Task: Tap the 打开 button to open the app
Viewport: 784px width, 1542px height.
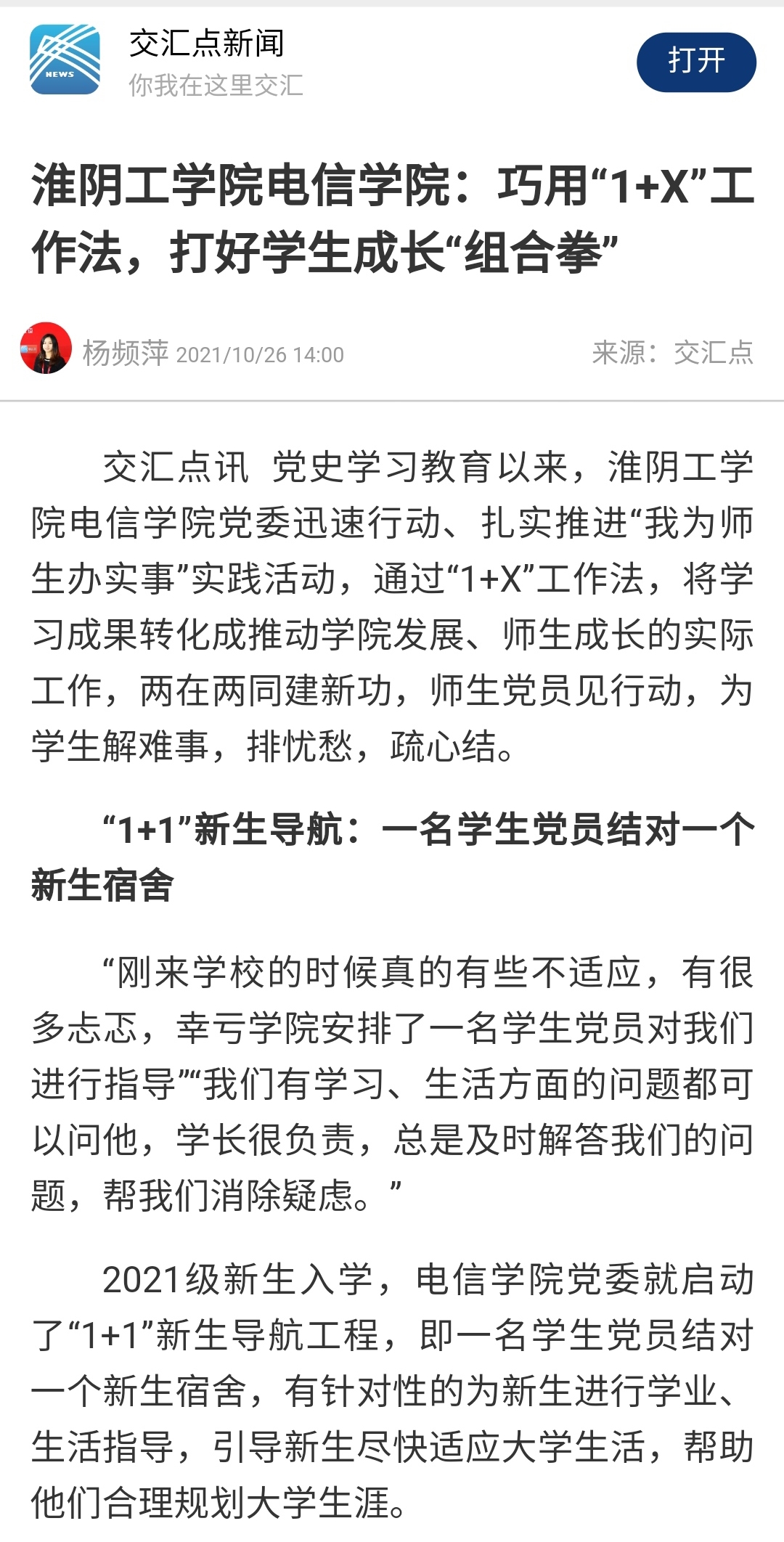Action: [695, 62]
